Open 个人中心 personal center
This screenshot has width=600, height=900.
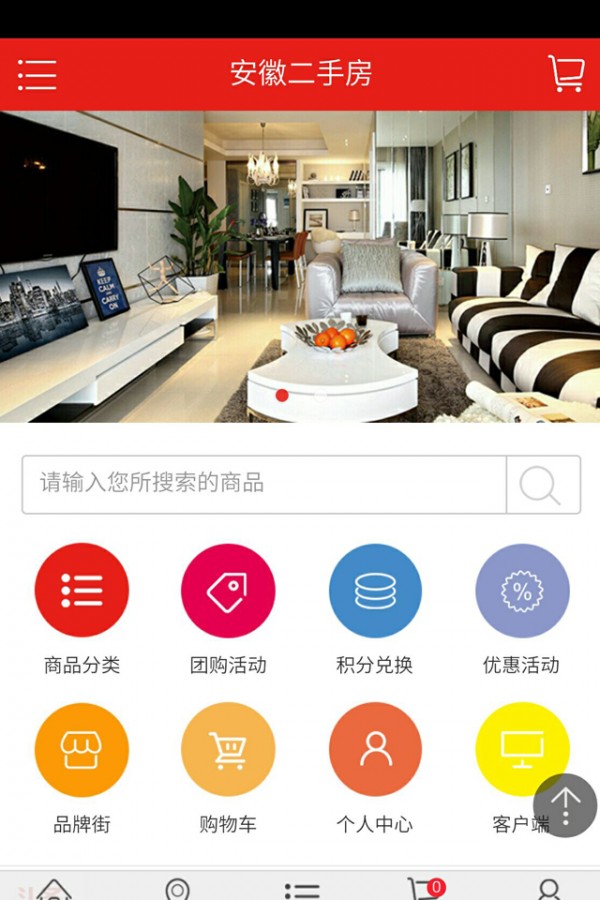375,750
